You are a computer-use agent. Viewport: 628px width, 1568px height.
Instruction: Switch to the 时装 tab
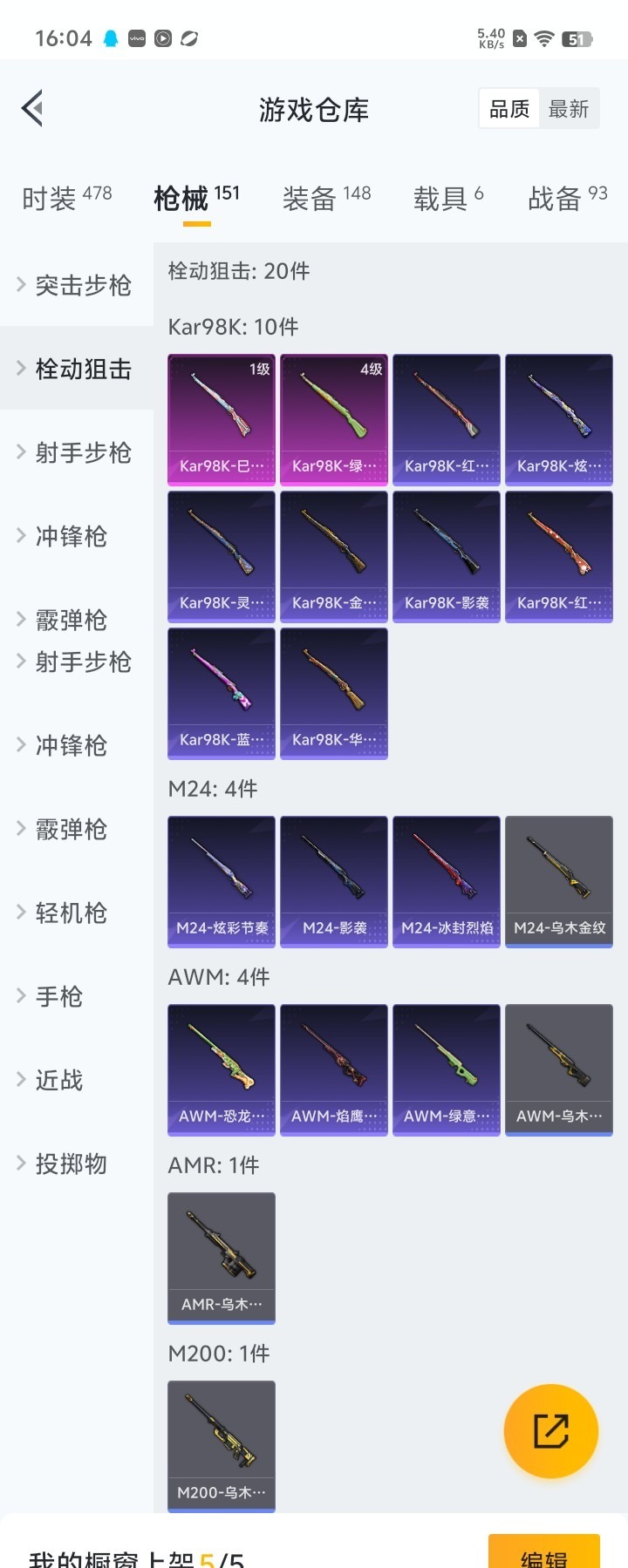coord(67,198)
